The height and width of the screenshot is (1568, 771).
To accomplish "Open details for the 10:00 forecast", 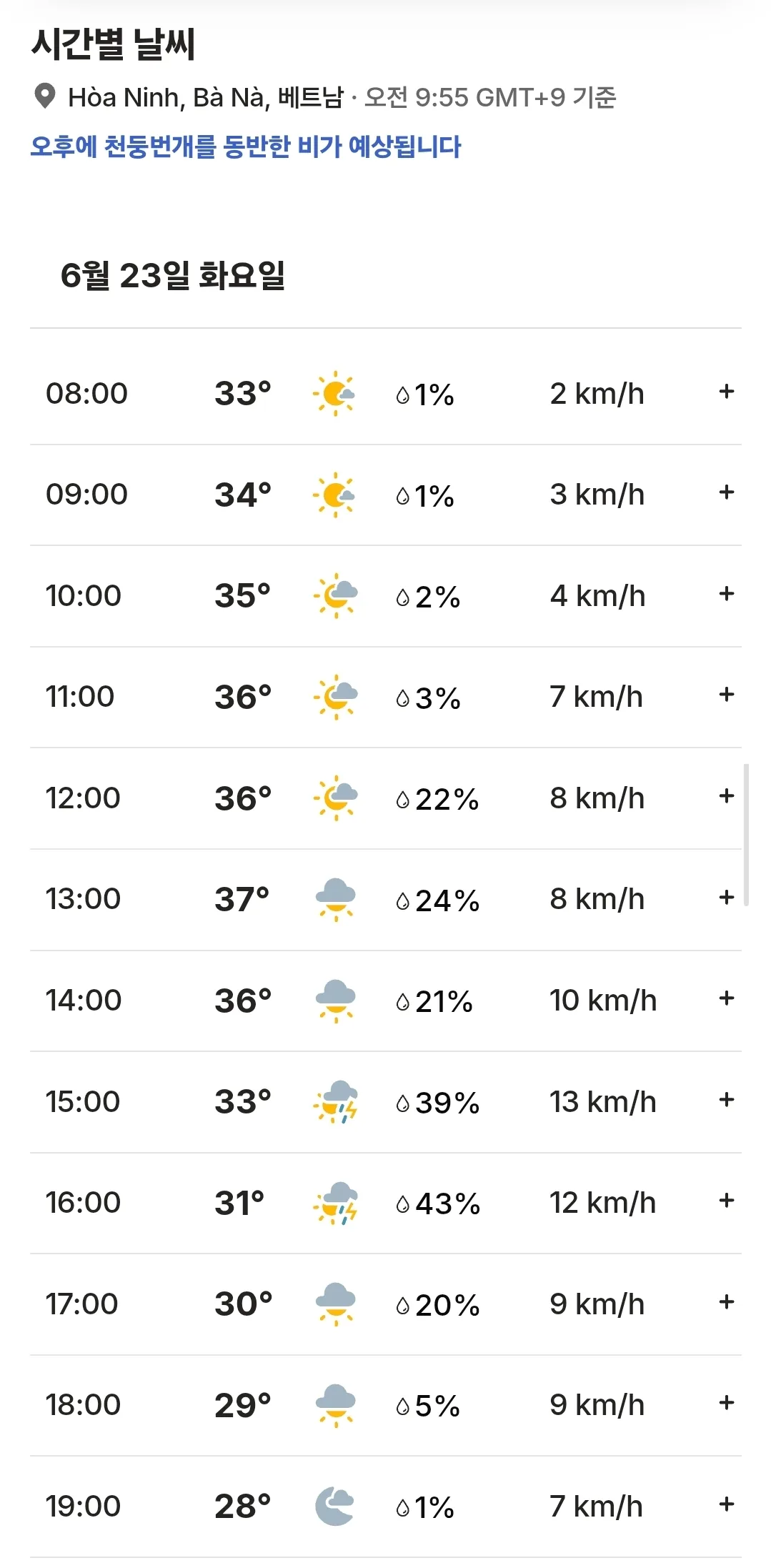I will tap(726, 594).
